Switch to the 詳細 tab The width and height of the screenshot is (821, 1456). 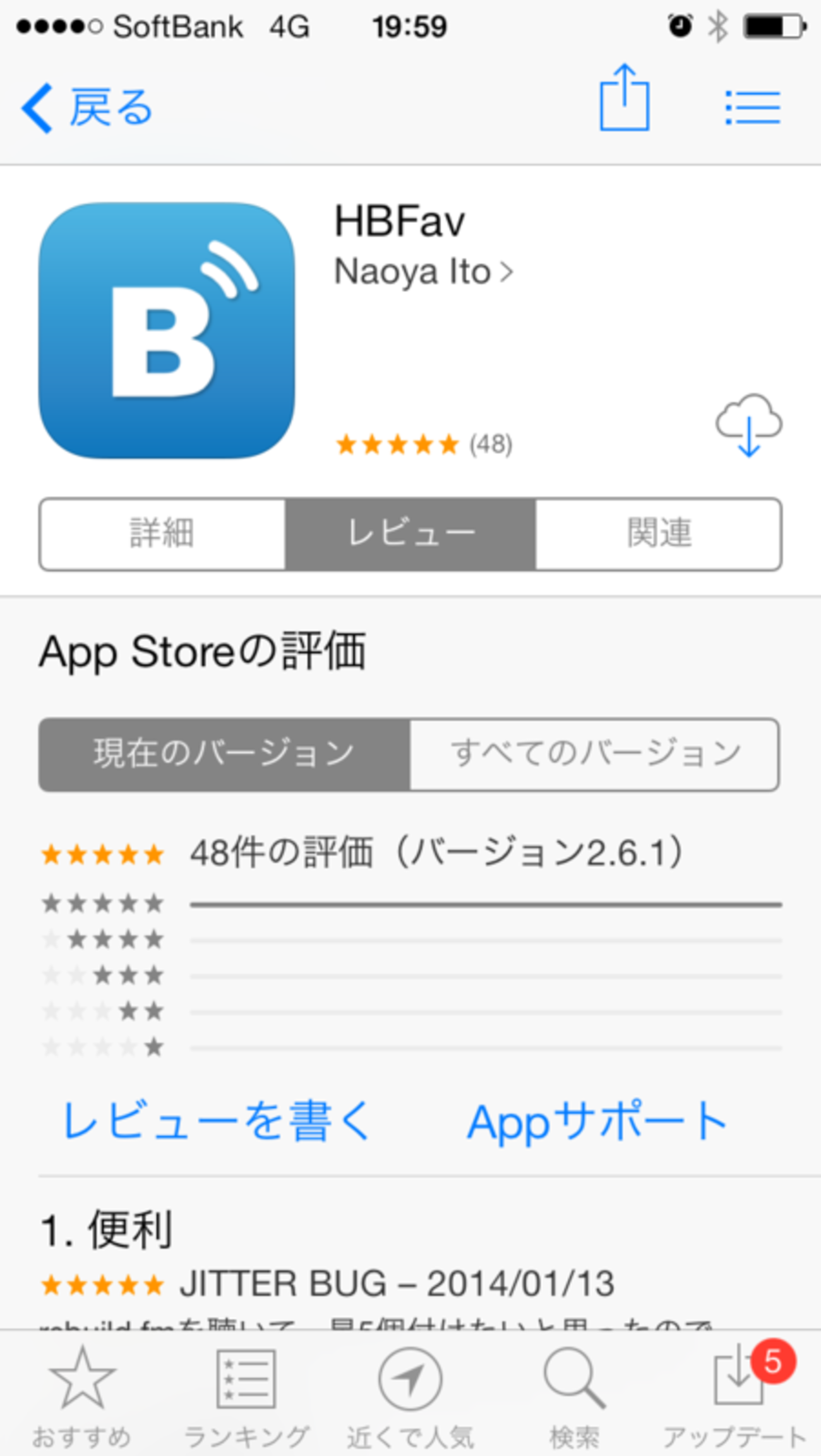coord(162,534)
